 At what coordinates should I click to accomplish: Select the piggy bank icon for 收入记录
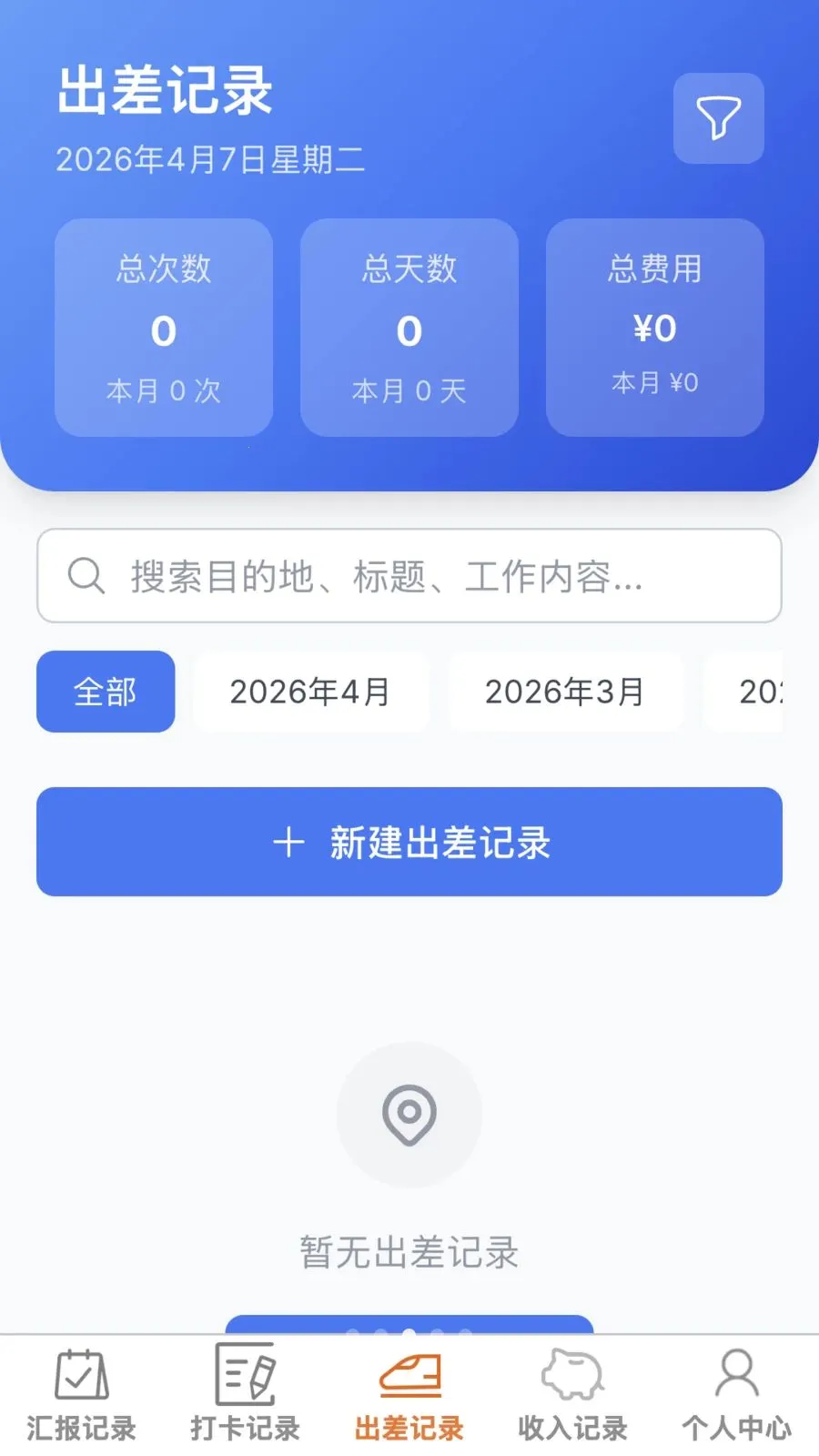[573, 1376]
